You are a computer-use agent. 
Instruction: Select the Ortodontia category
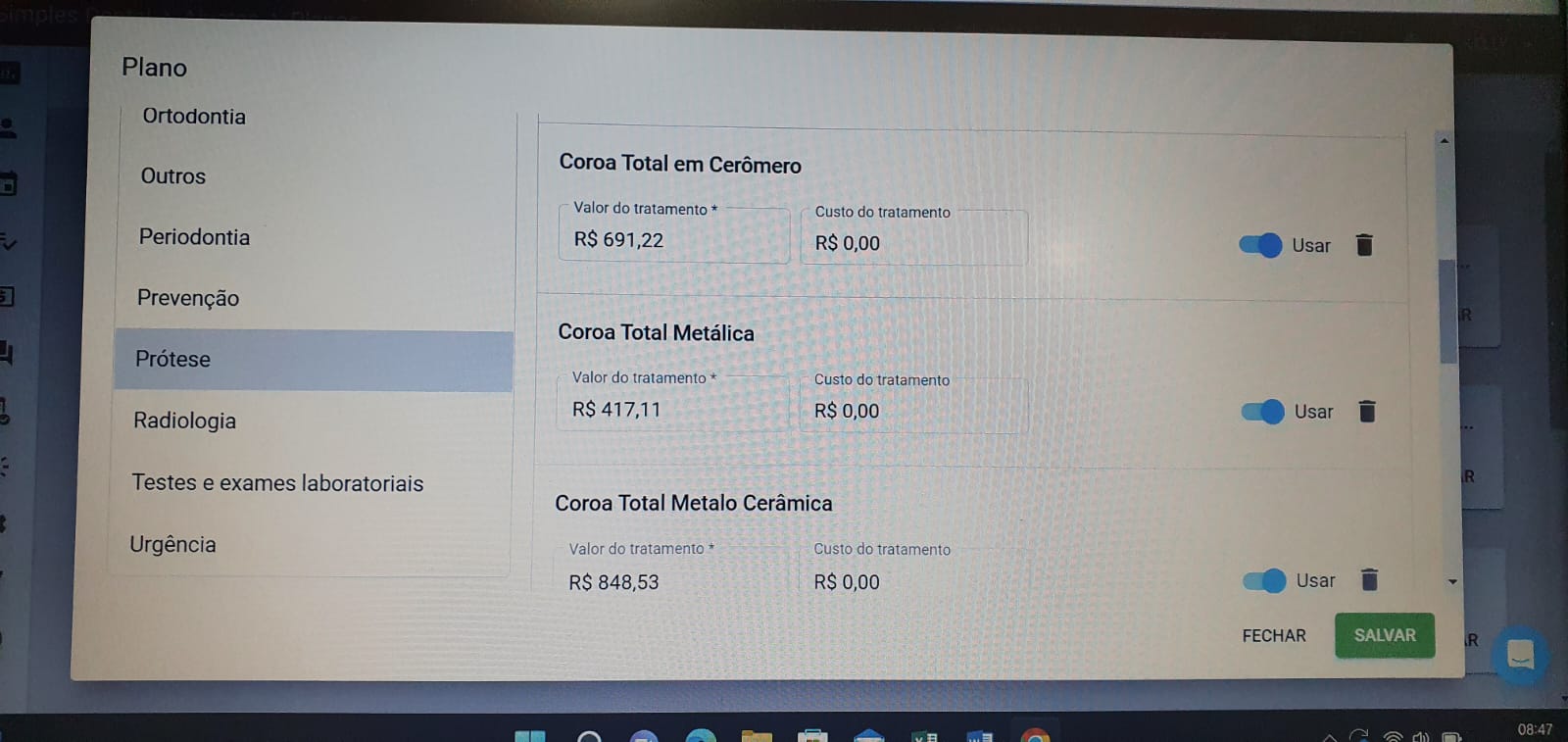(194, 117)
